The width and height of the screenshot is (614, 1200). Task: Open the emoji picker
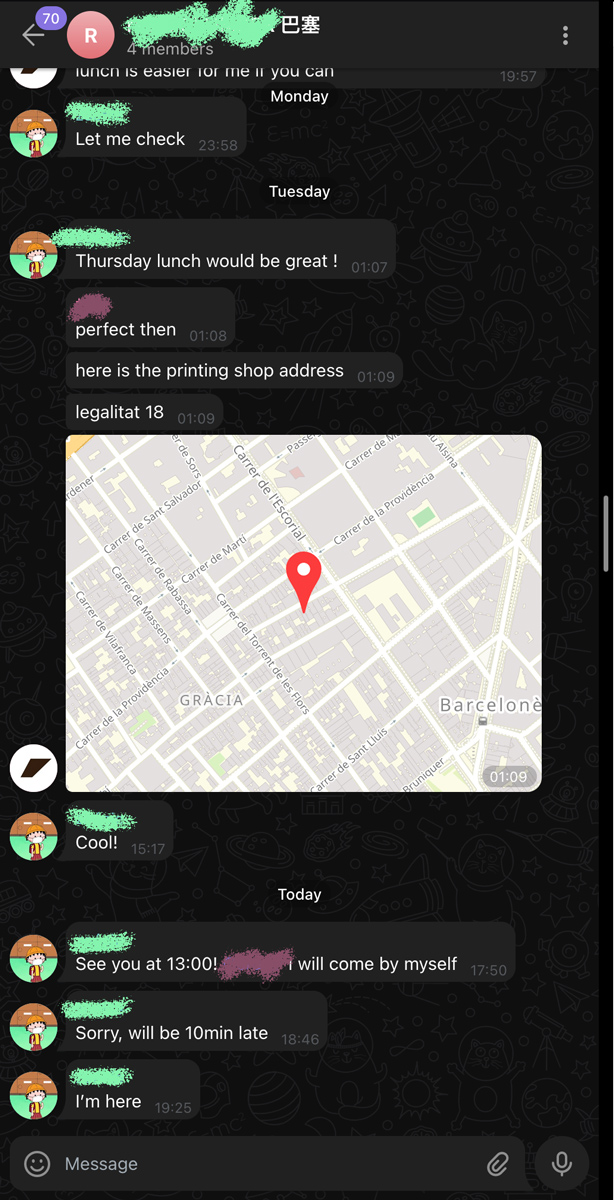(x=38, y=1164)
